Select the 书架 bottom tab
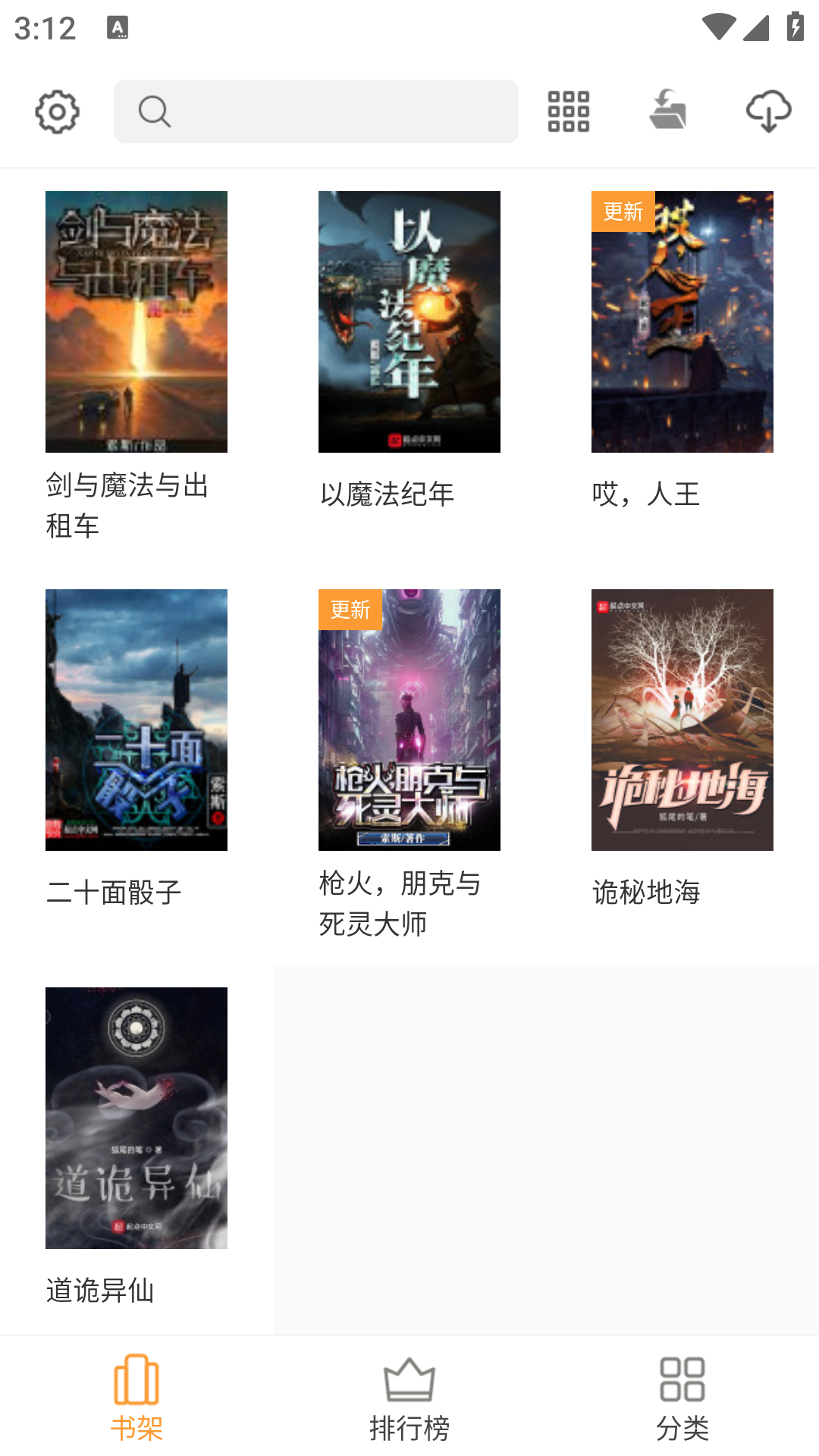Viewport: 819px width, 1456px height. click(x=136, y=1397)
